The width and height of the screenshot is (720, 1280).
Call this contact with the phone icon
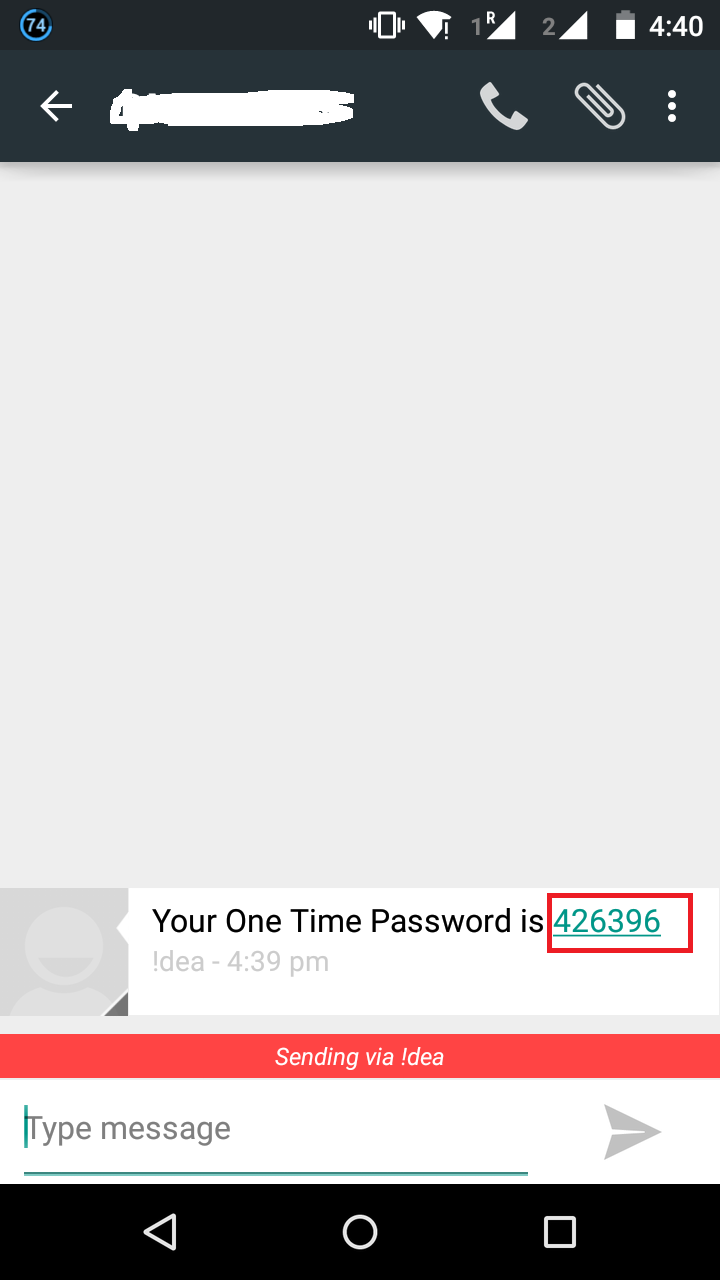[503, 106]
